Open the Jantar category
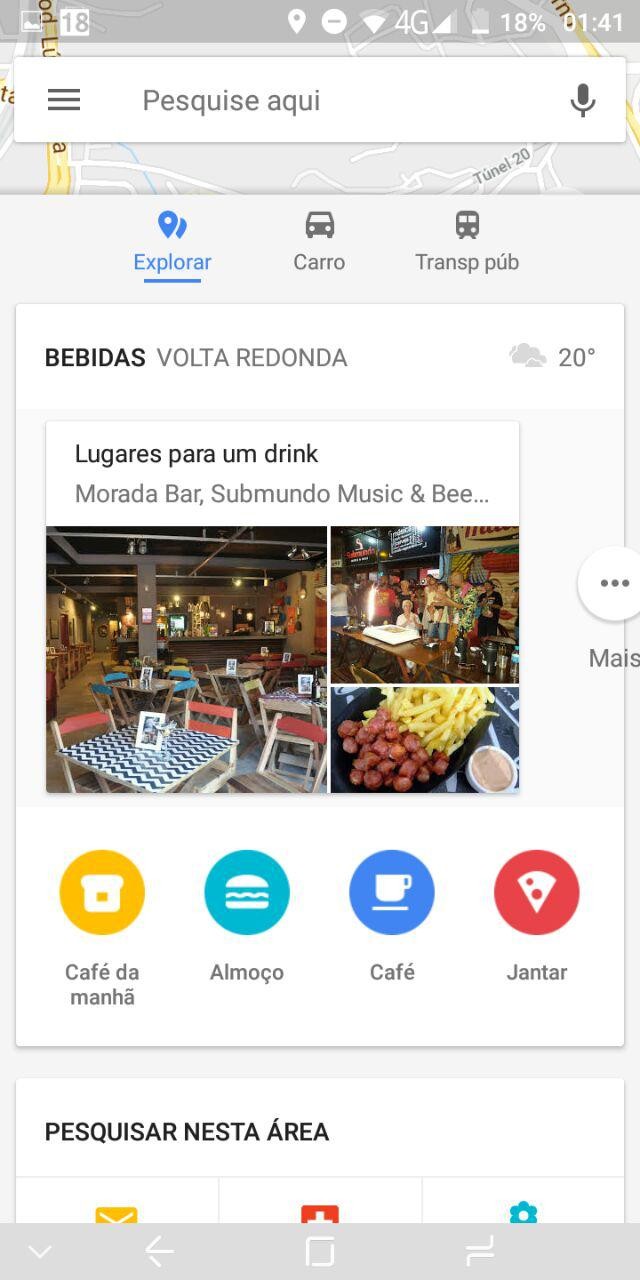Screen dimensions: 640x1280 click(x=537, y=893)
